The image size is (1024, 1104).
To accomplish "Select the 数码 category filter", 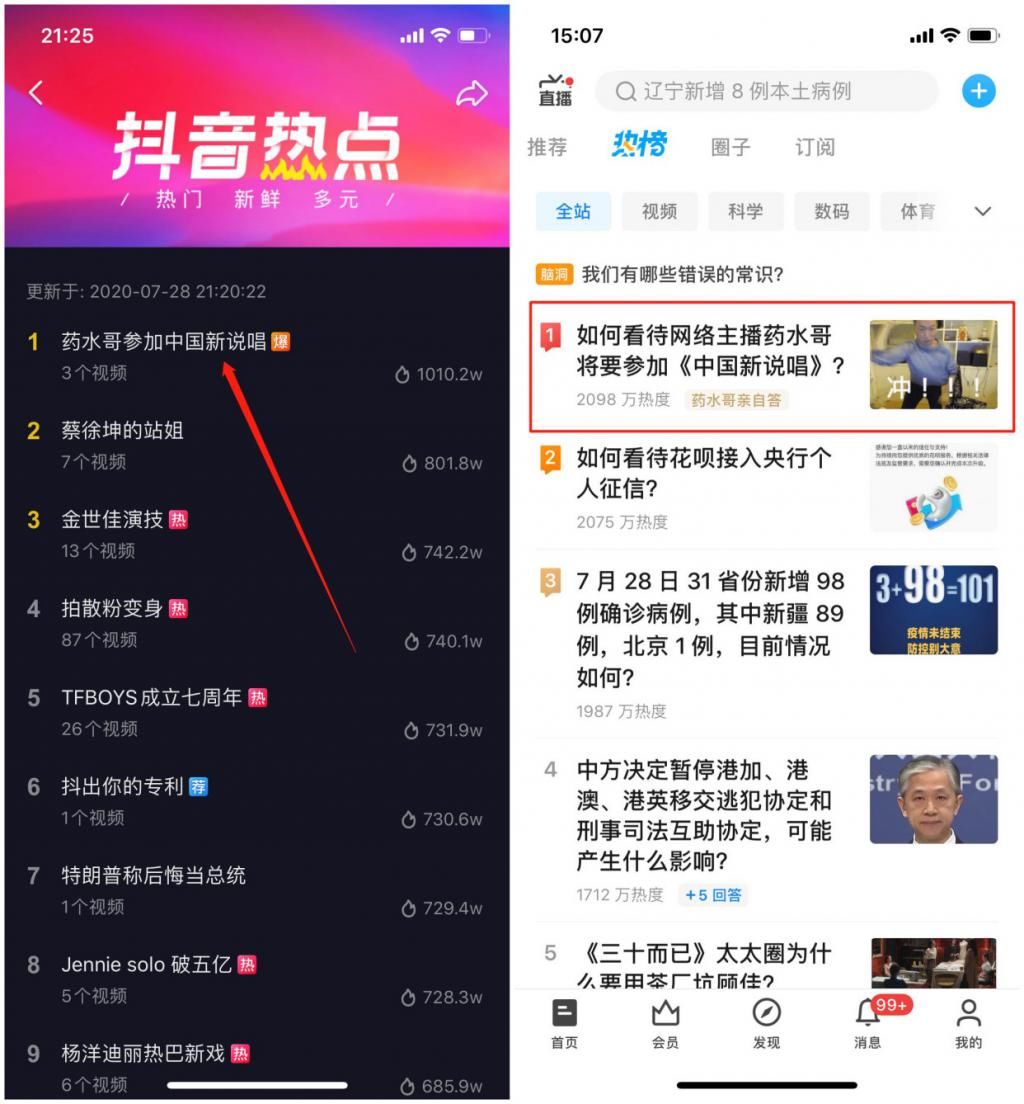I will tap(831, 211).
